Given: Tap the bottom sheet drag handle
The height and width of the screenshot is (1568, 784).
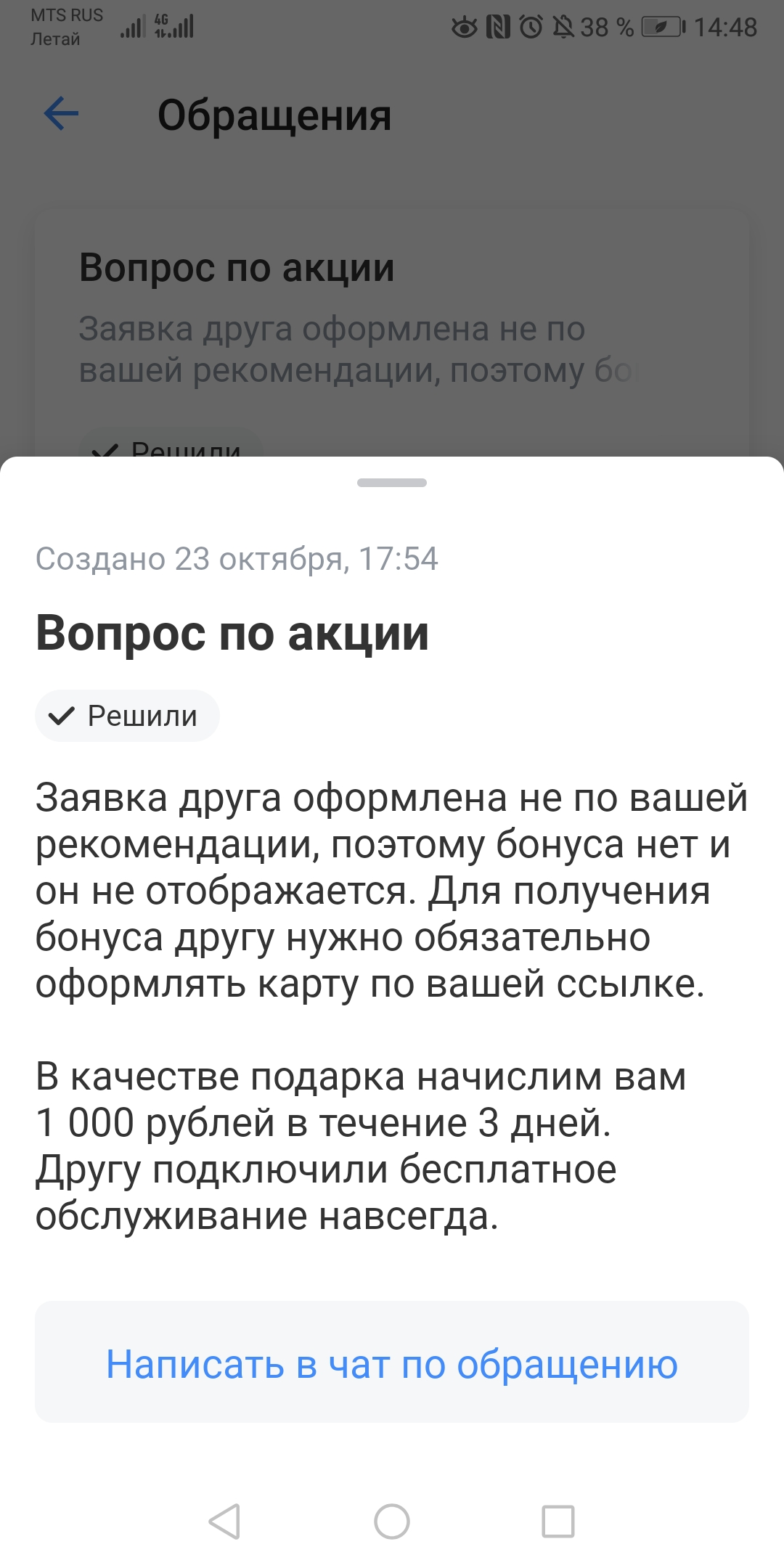Looking at the screenshot, I should [x=392, y=483].
